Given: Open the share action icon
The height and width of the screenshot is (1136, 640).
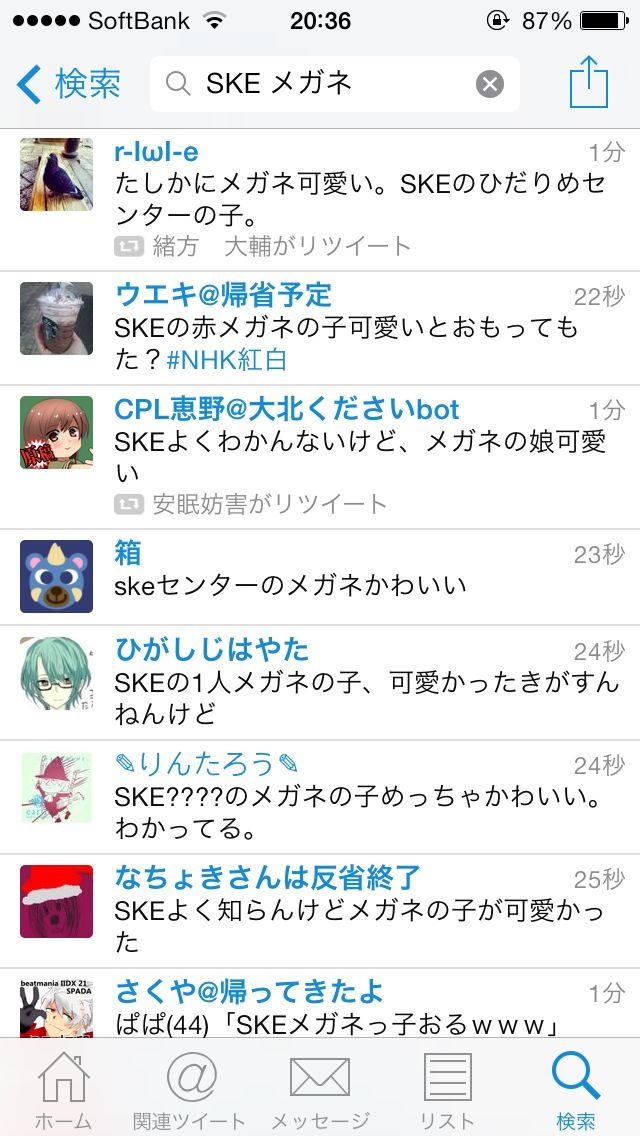Looking at the screenshot, I should pos(588,82).
